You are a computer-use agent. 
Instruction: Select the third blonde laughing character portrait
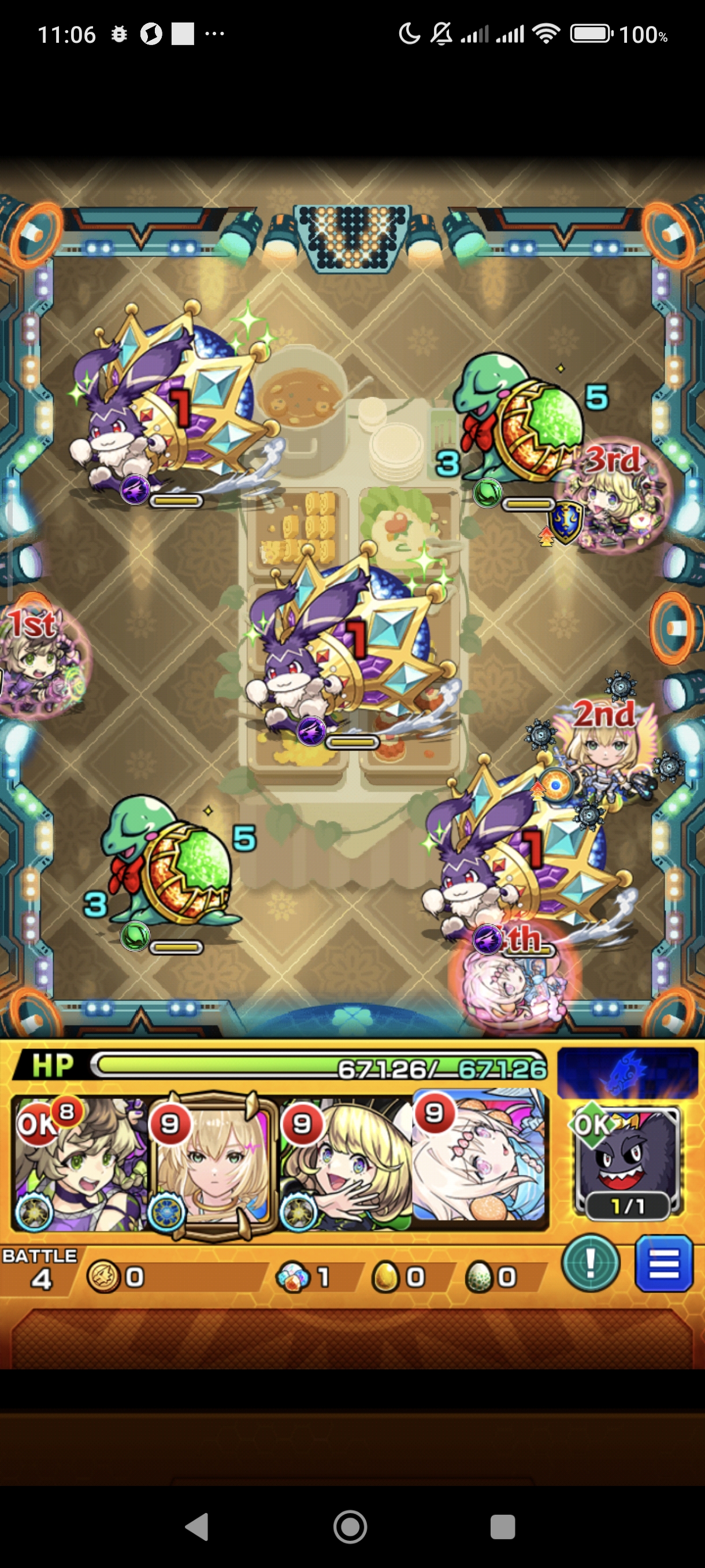[346, 1163]
